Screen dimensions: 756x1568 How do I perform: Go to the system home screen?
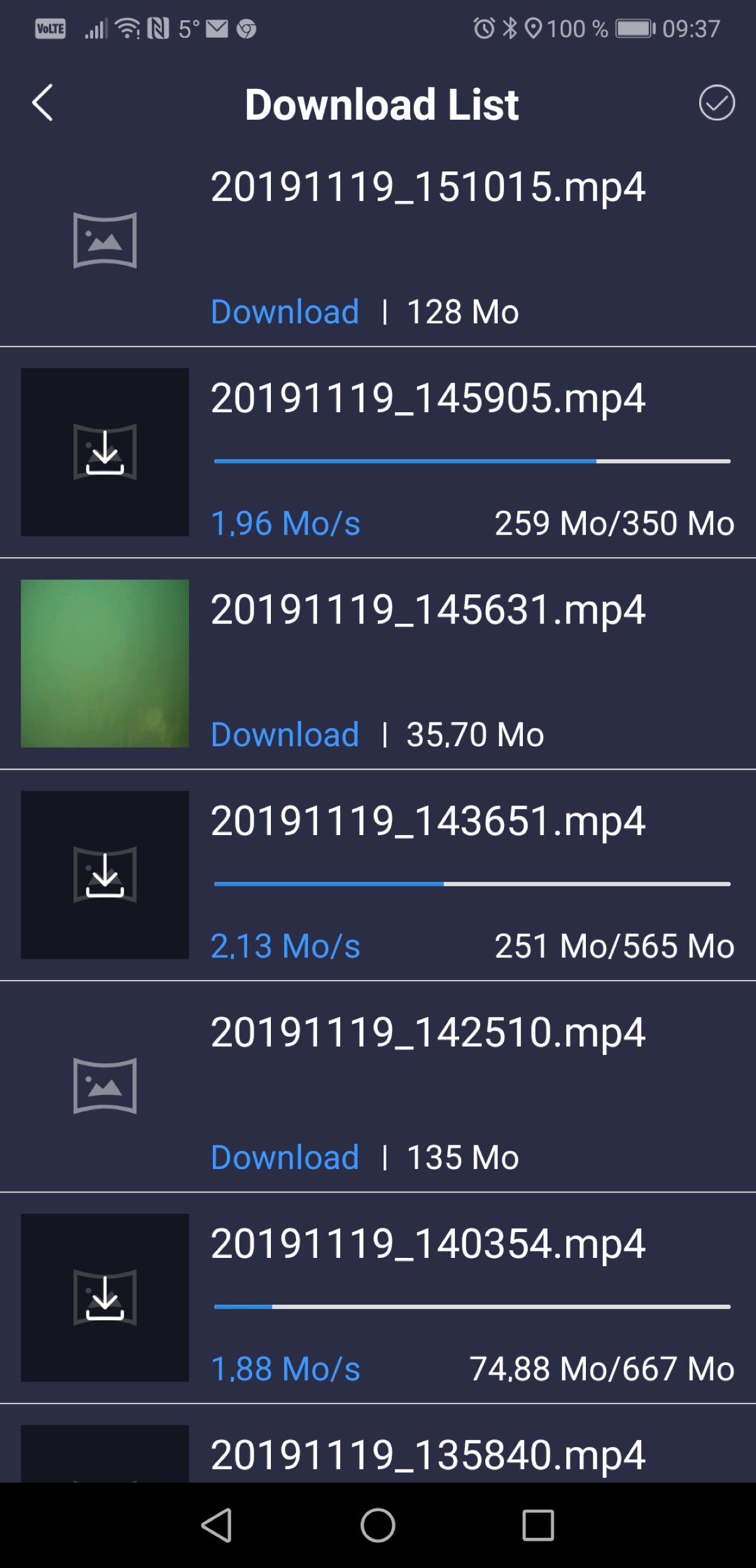pyautogui.click(x=378, y=1526)
